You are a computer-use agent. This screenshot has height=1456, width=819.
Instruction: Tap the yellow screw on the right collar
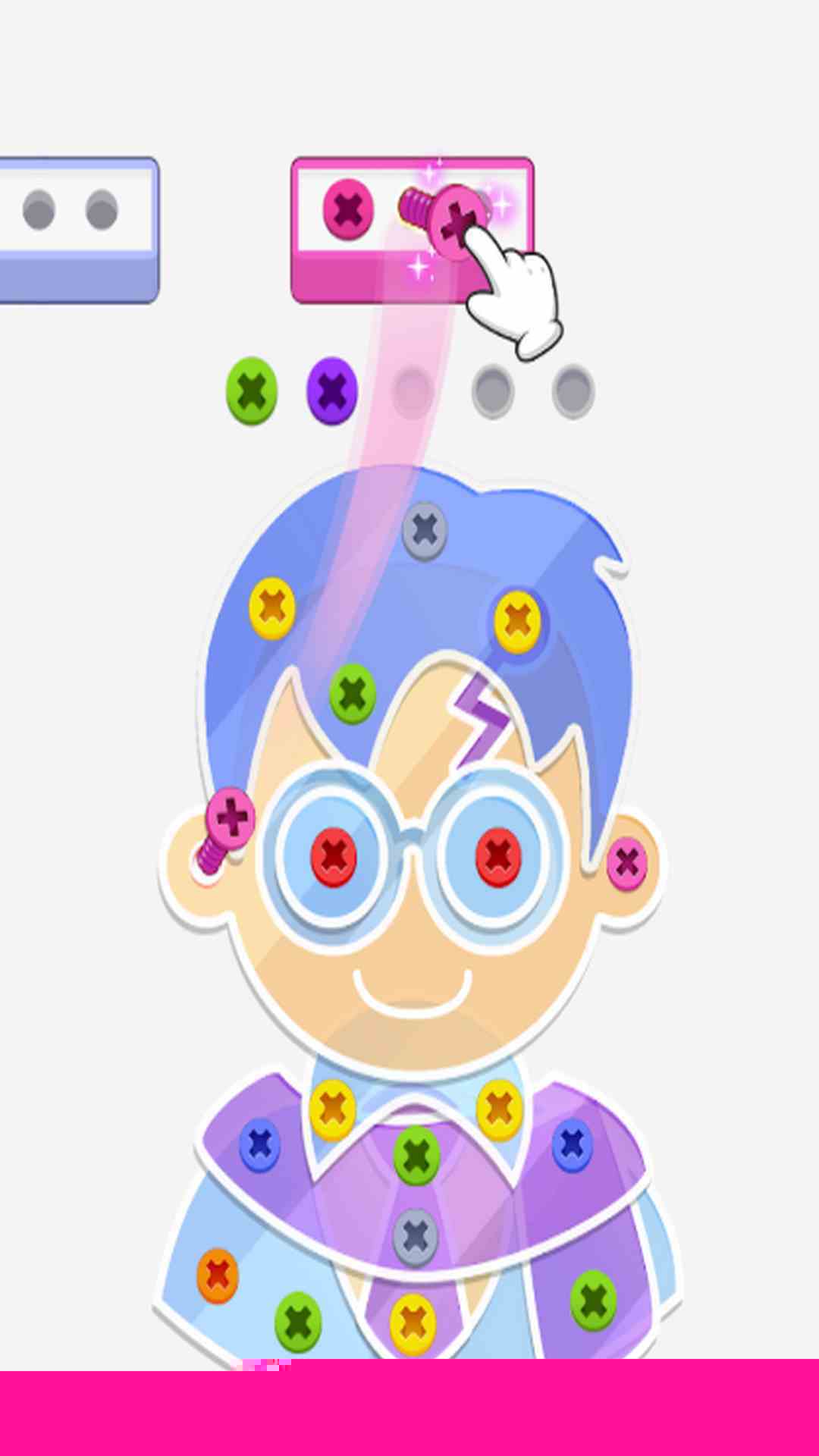click(x=499, y=1109)
